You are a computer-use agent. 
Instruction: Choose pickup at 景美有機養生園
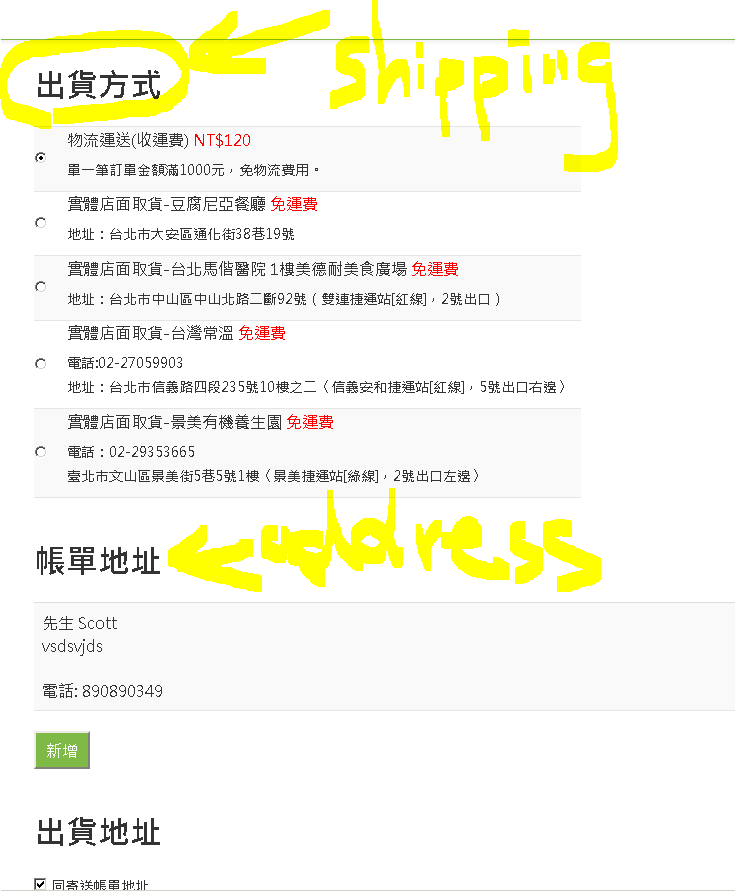tap(40, 452)
